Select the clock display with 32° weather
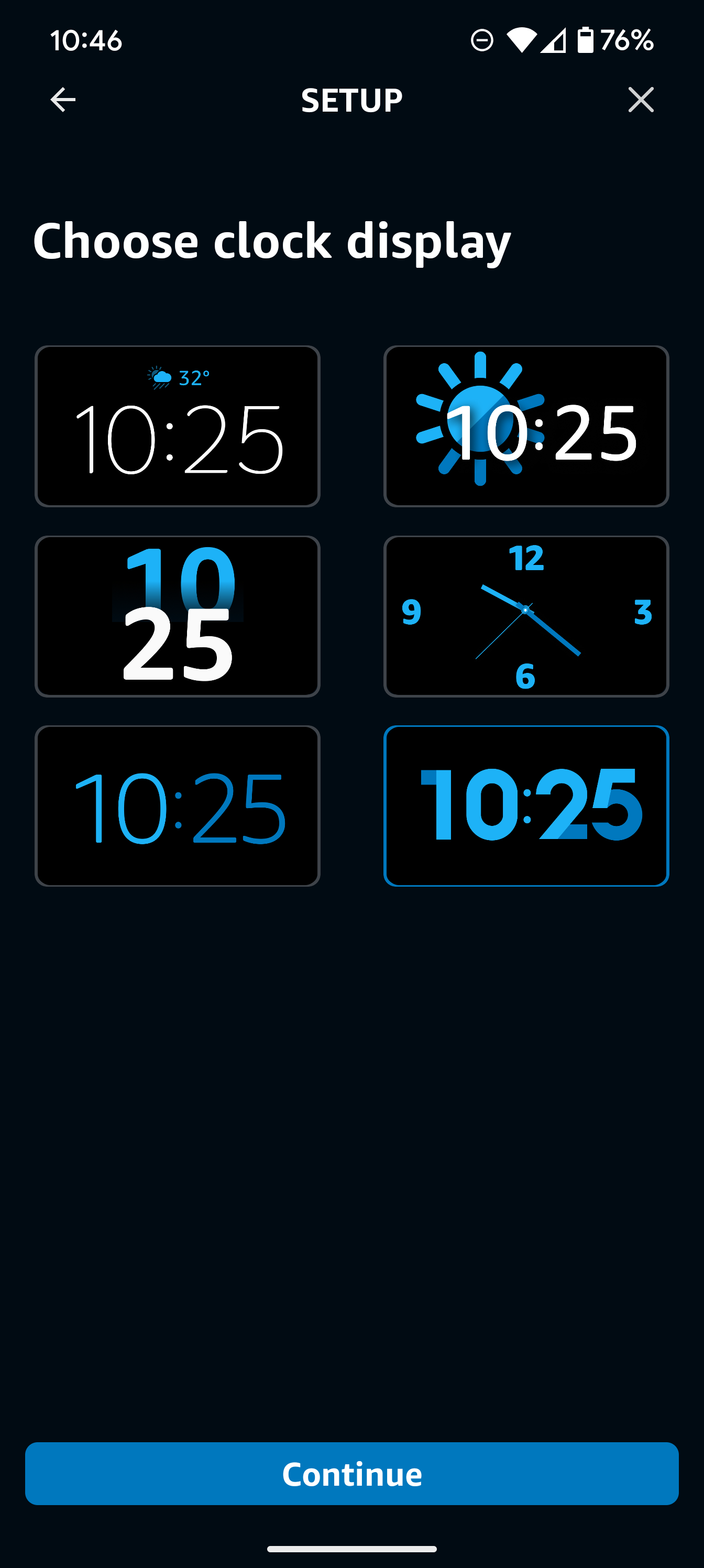704x1568 pixels. click(178, 426)
